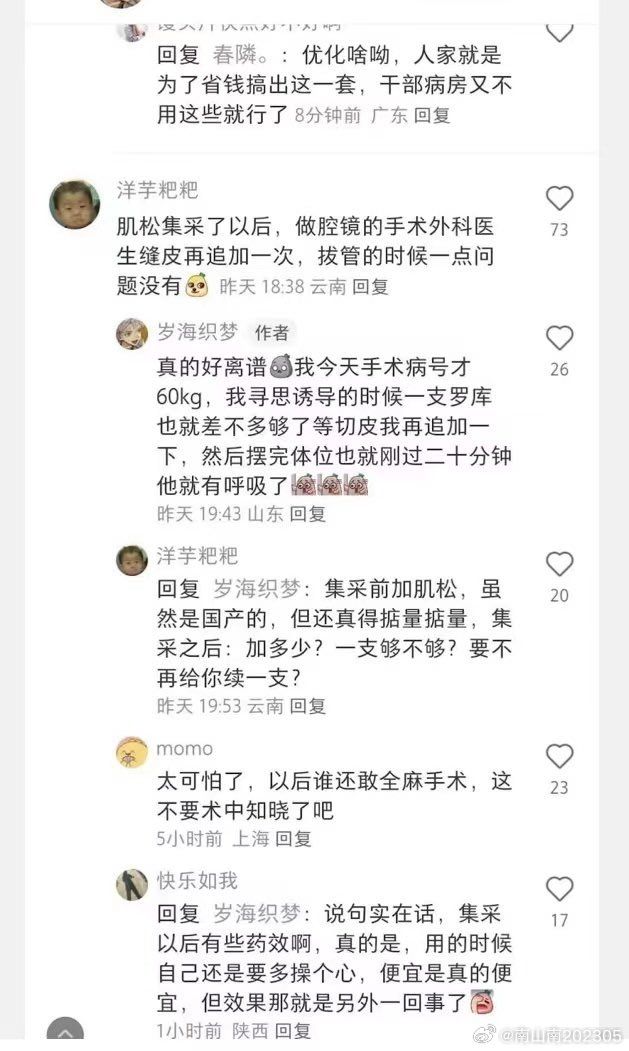This screenshot has height=1051, width=629.
Task: Like 岁海织梦's author reply with 26 likes
Action: point(559,338)
